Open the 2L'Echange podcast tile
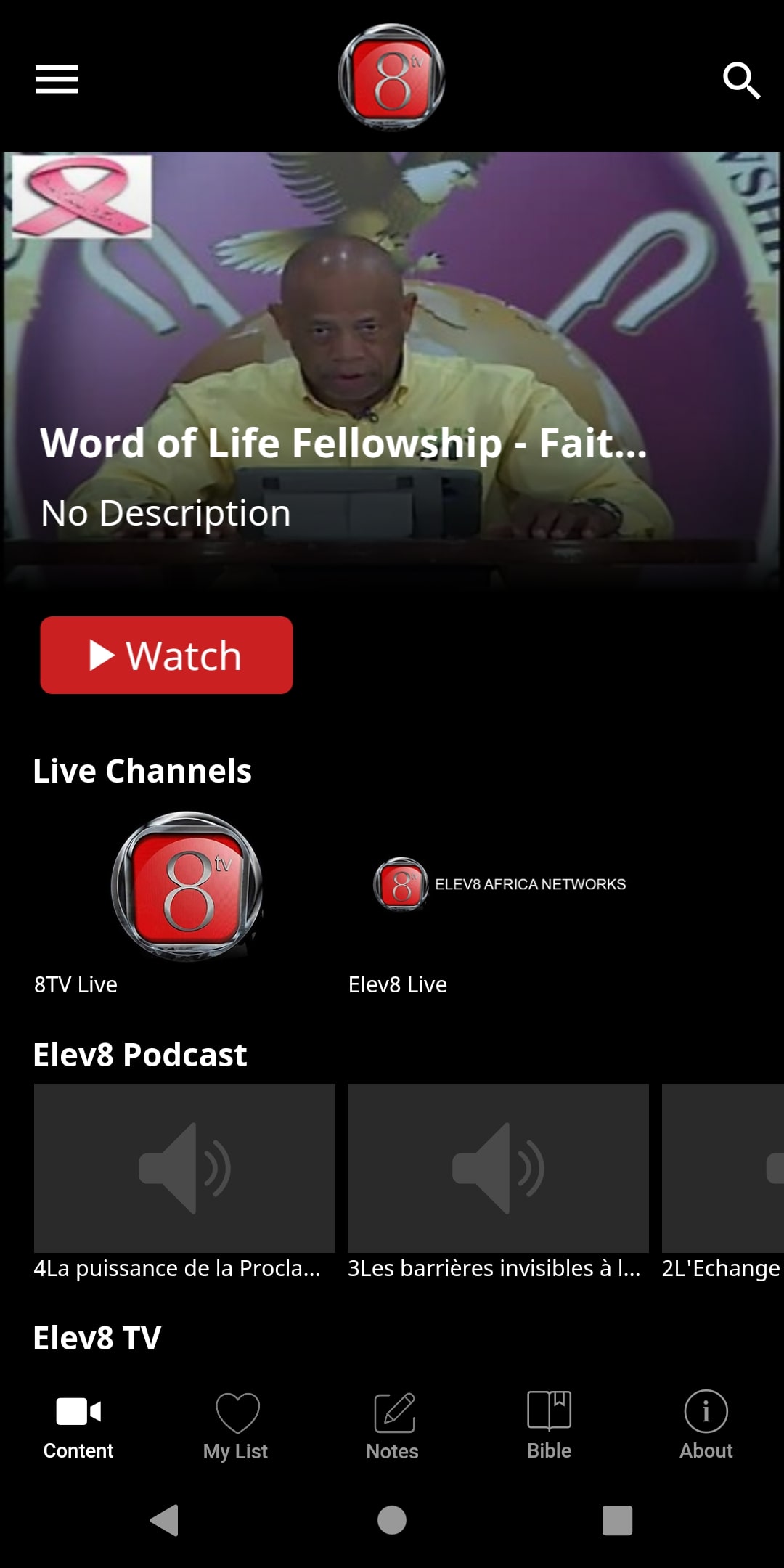 point(723,1182)
